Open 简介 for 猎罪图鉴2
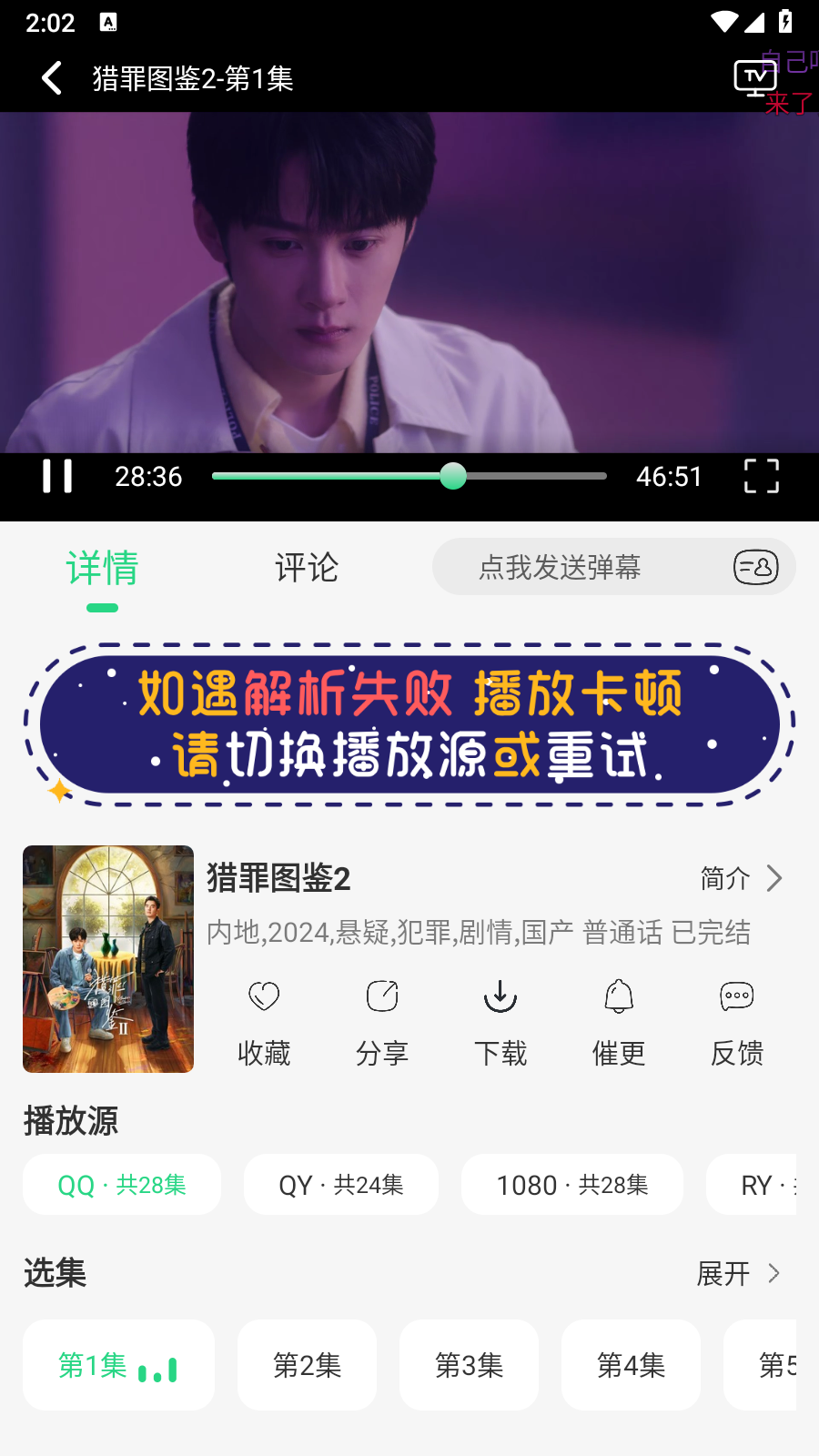This screenshot has width=819, height=1456. [741, 878]
